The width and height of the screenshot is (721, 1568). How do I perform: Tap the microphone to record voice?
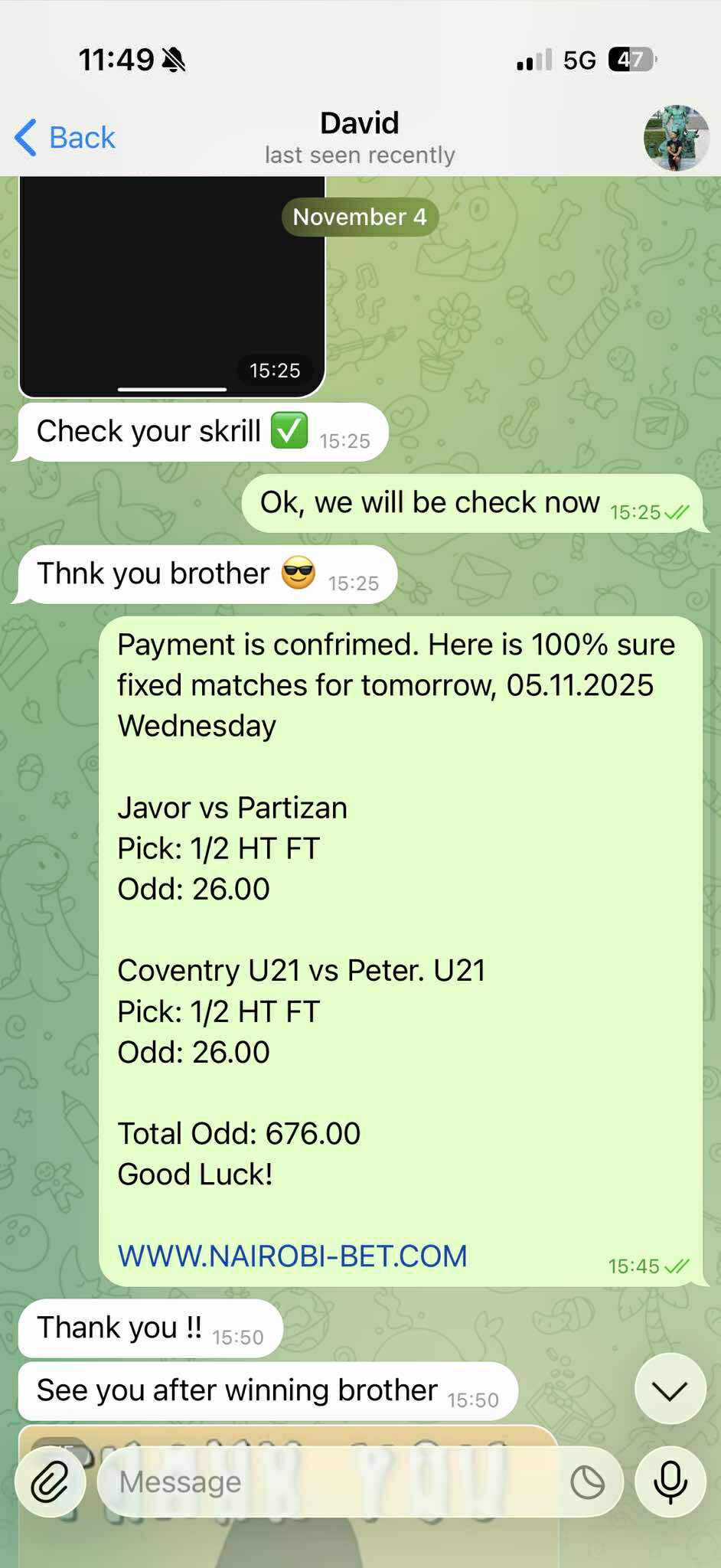click(x=670, y=1481)
